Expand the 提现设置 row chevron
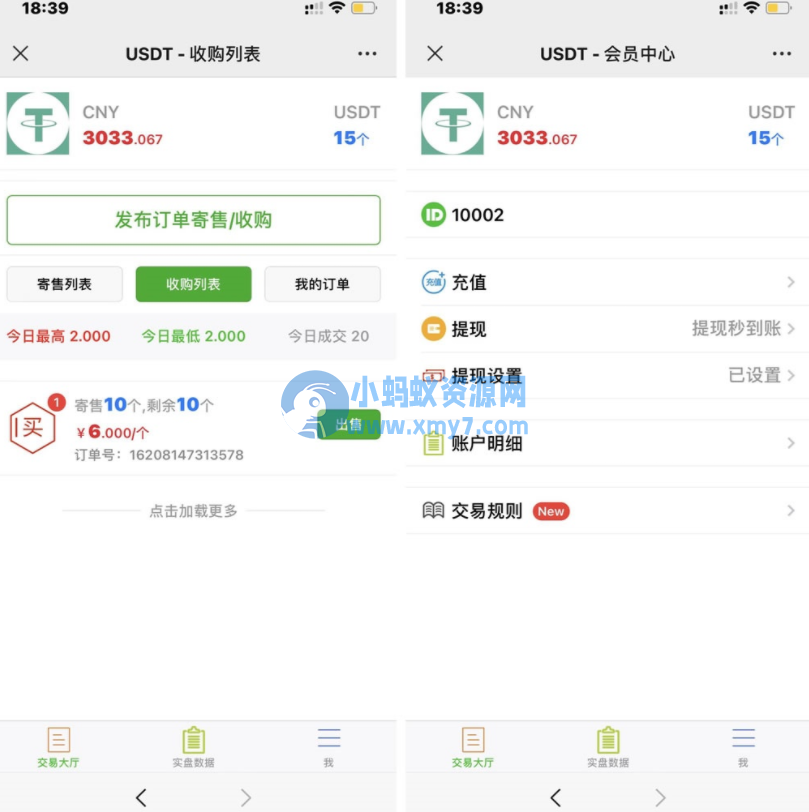The image size is (809, 812). click(793, 375)
